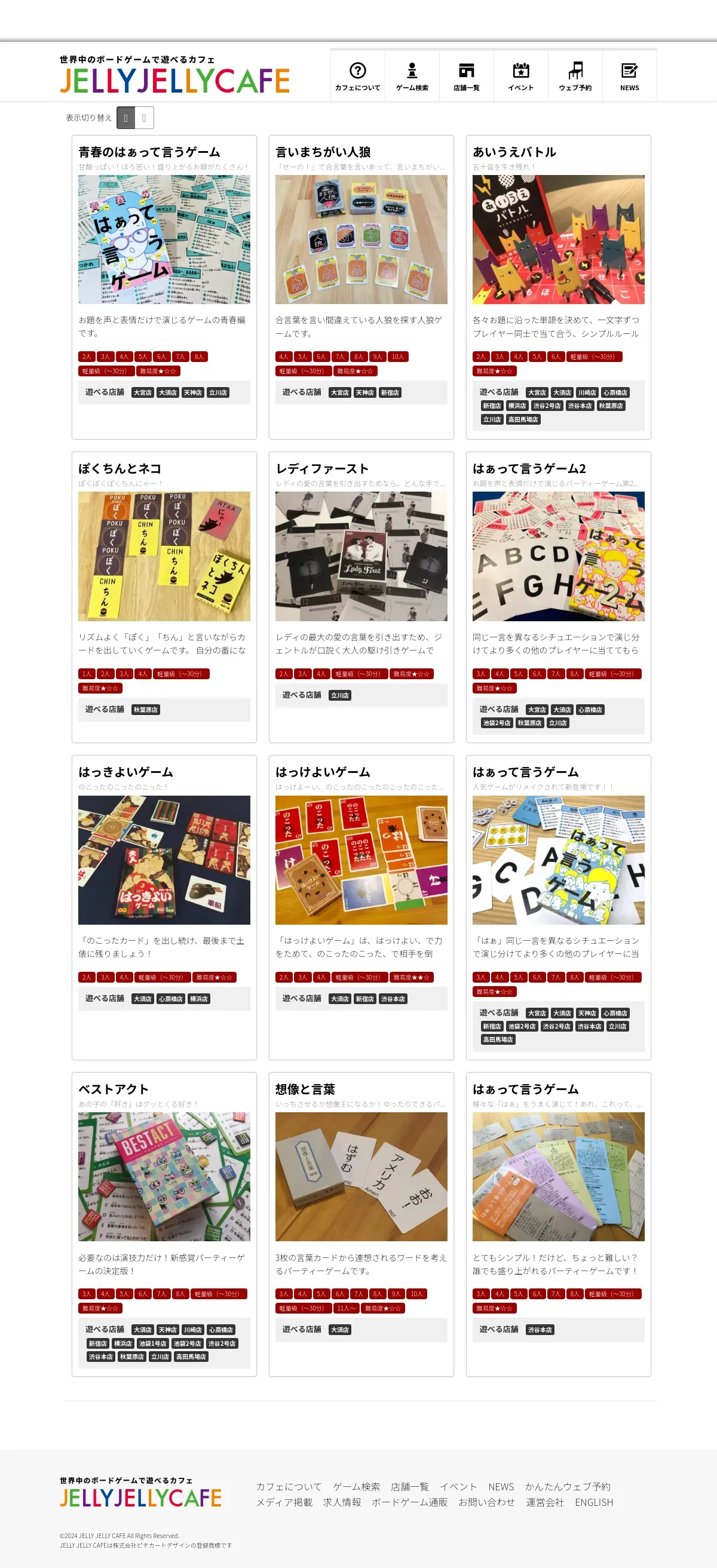The width and height of the screenshot is (717, 1568).
Task: Open the 青春のはぁって言うゲーム game card
Action: 164,287
